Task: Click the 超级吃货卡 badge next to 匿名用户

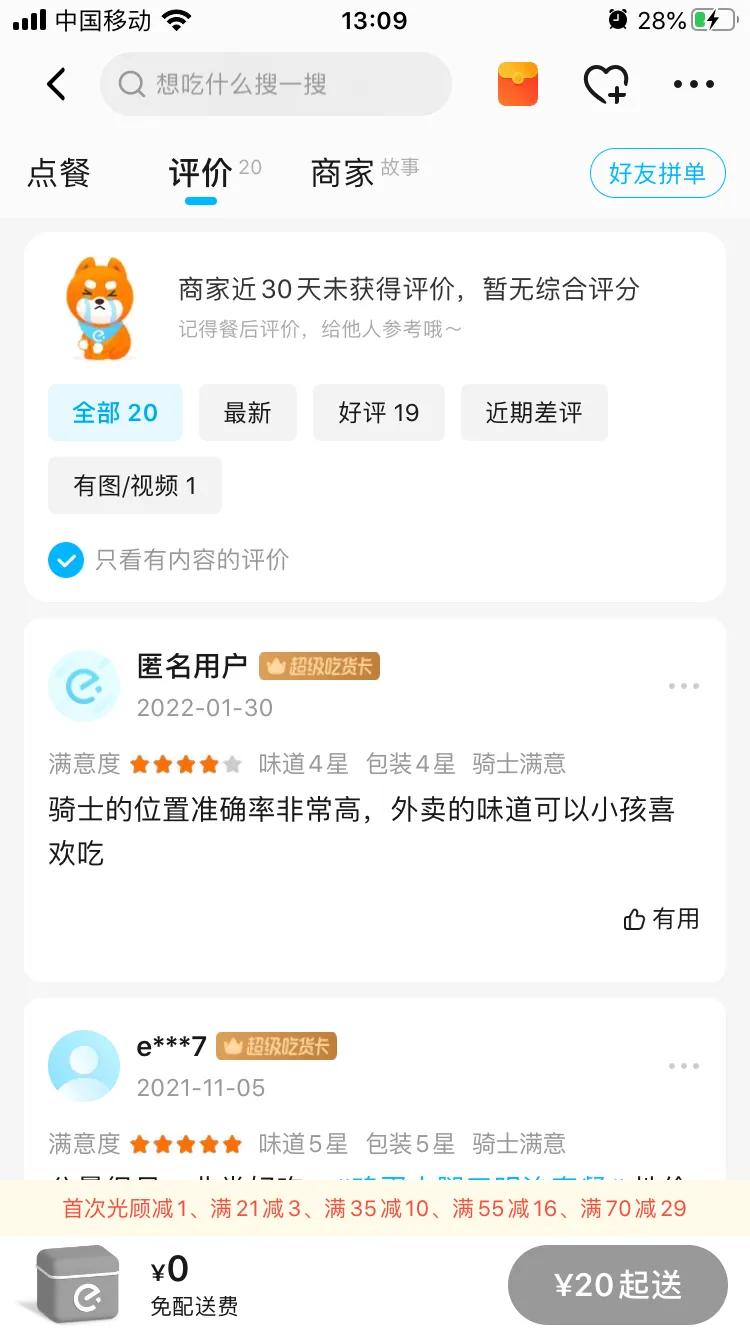Action: [319, 666]
